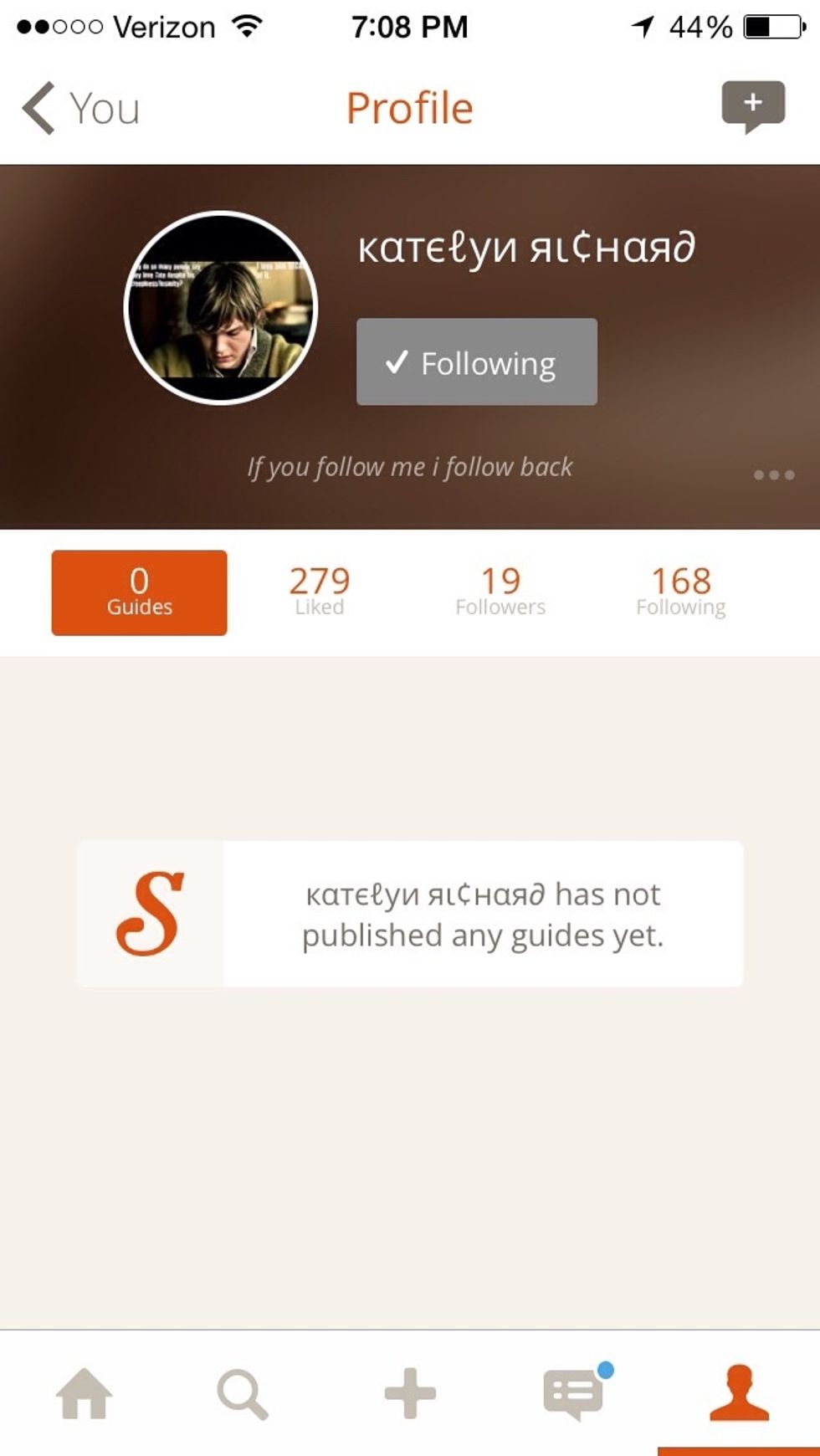Open the messages tab with the blue dot
The image size is (820, 1456).
pyautogui.click(x=574, y=1393)
